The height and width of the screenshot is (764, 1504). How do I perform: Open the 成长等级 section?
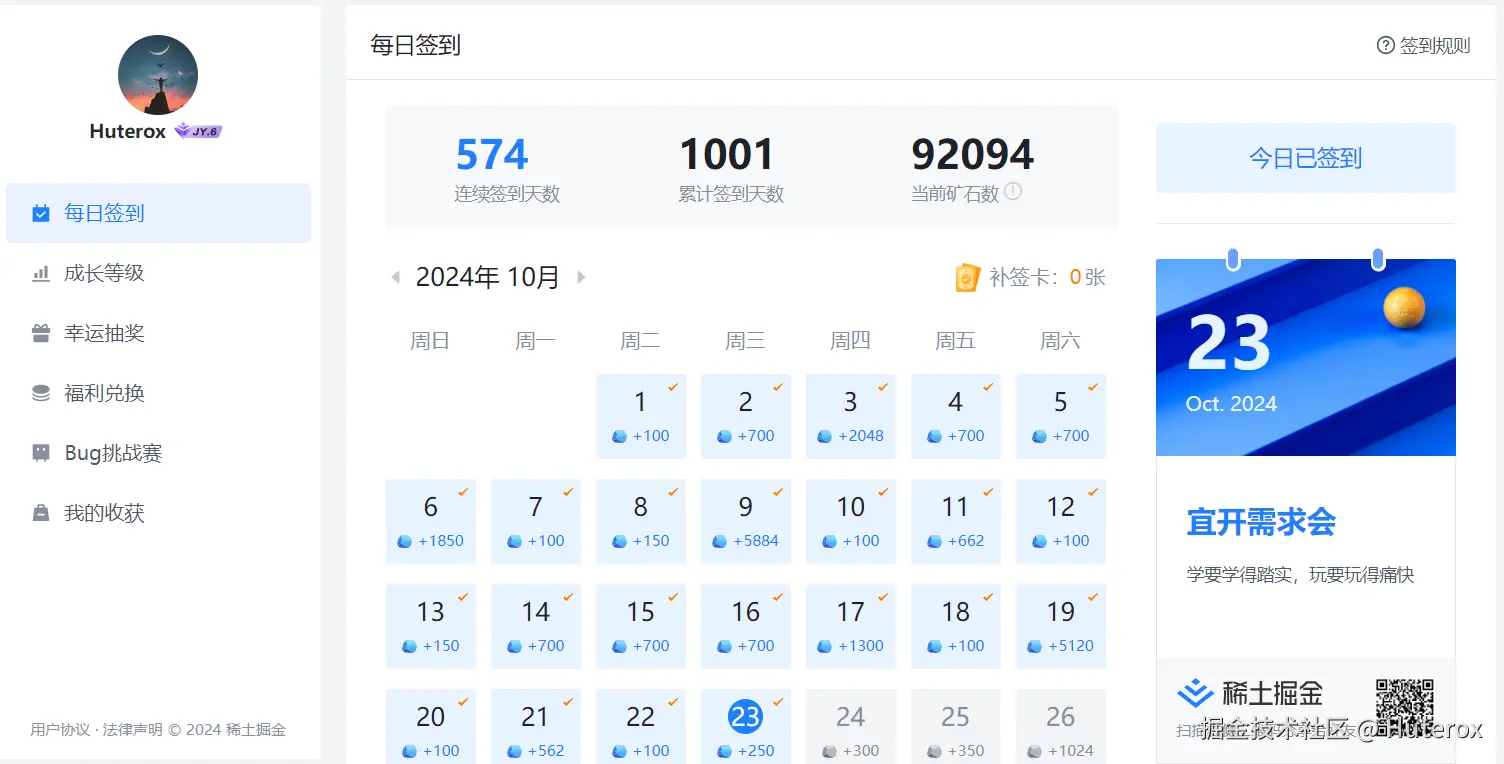[x=104, y=273]
